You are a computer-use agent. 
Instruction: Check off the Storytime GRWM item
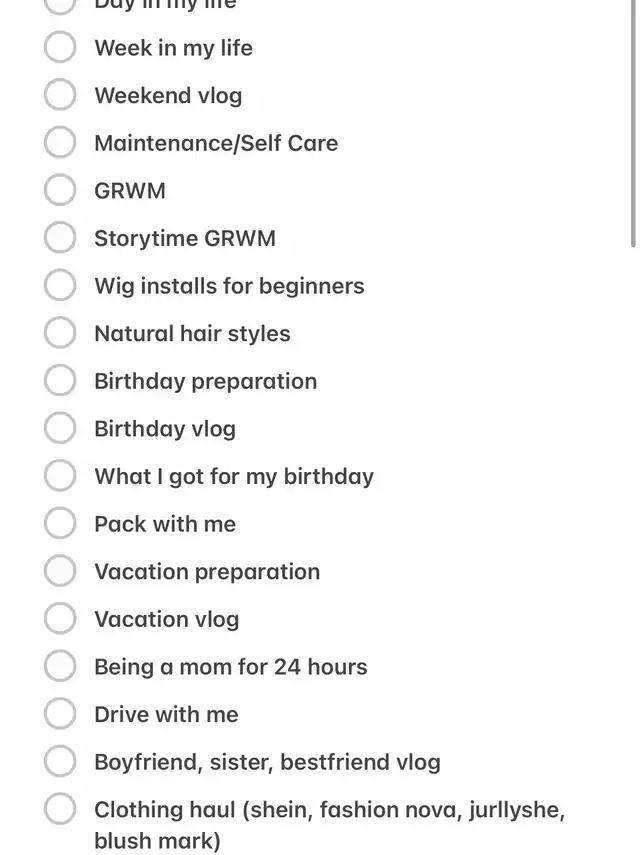pos(60,238)
